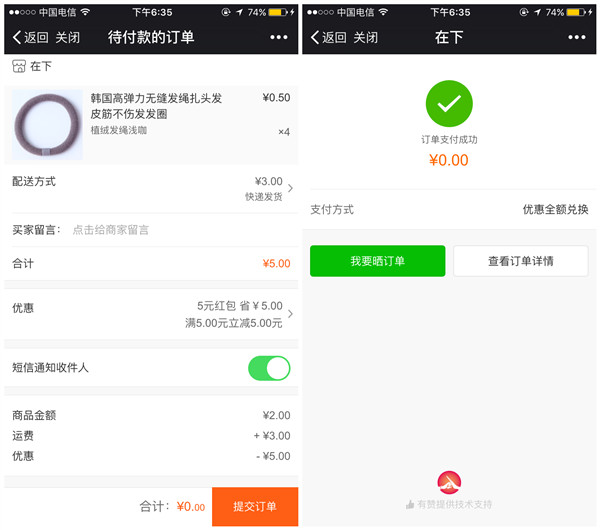Go back from the 在下 payment success page

click(x=329, y=38)
